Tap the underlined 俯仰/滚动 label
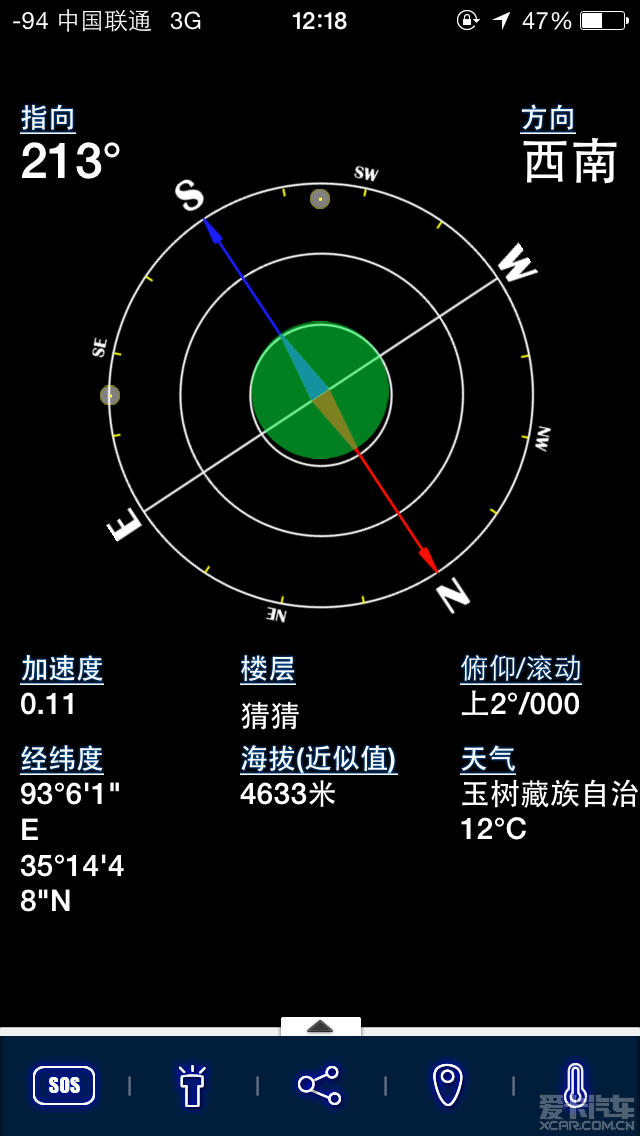640x1136 pixels. 521,669
